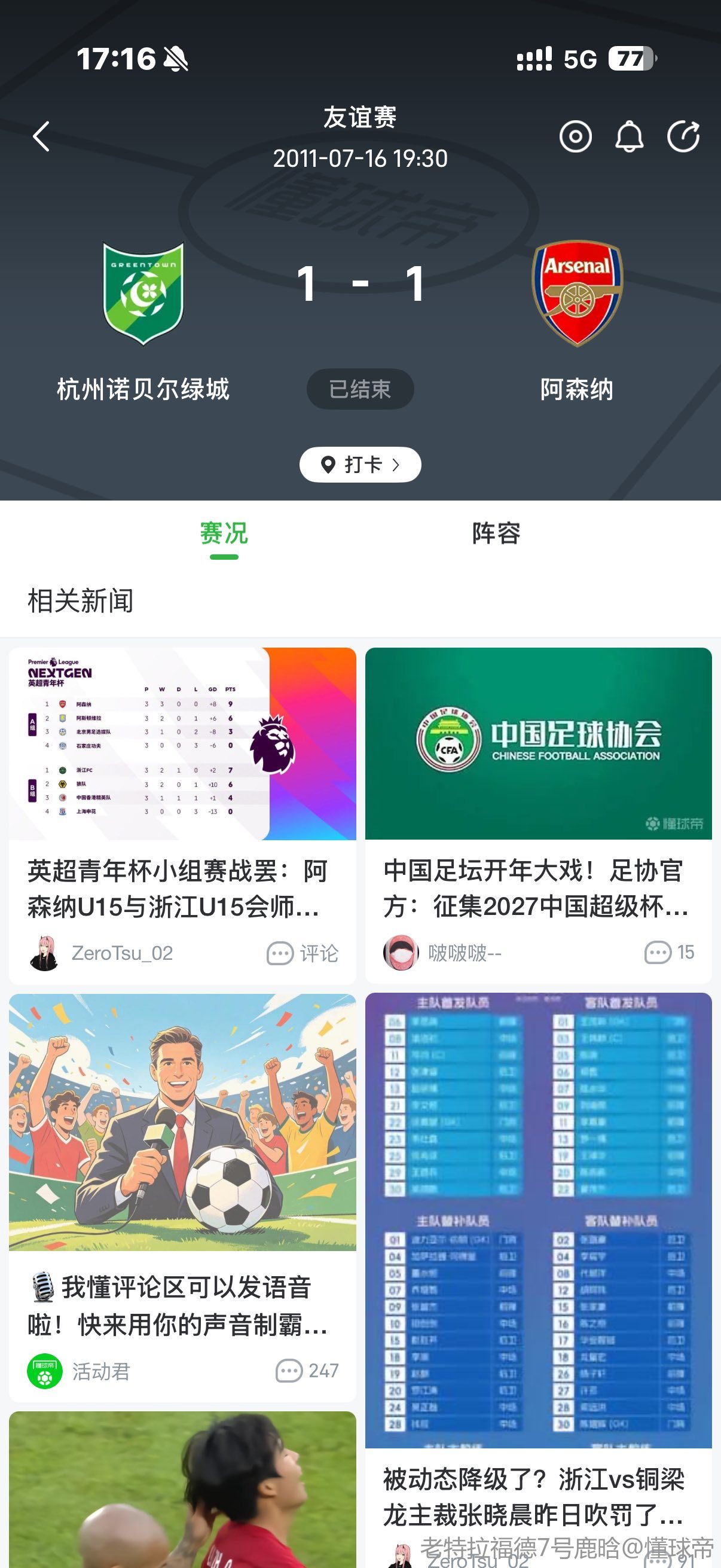The height and width of the screenshot is (1568, 721).
Task: Open the 杭州诺贝尔绿城 team page
Action: coord(143,294)
